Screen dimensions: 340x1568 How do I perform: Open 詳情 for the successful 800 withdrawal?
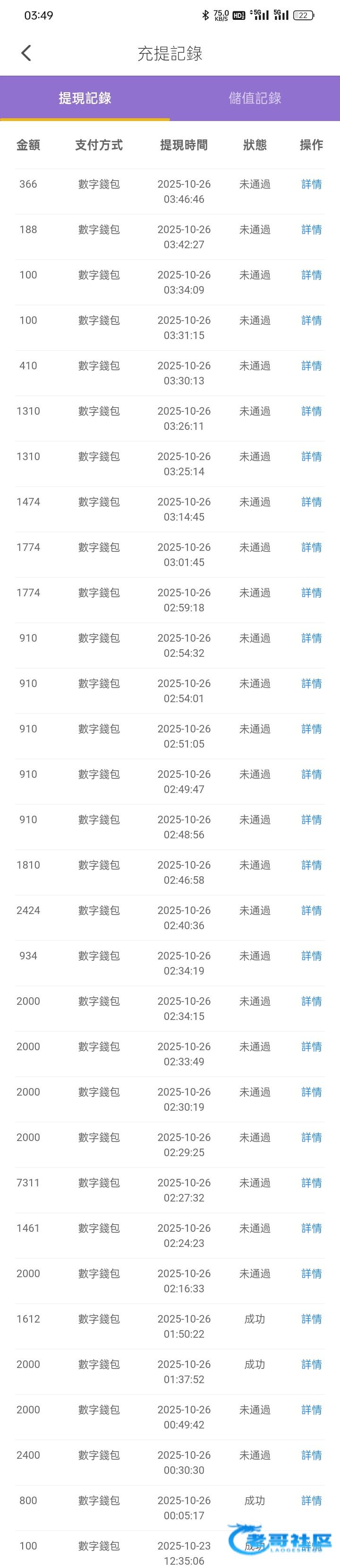[311, 1500]
